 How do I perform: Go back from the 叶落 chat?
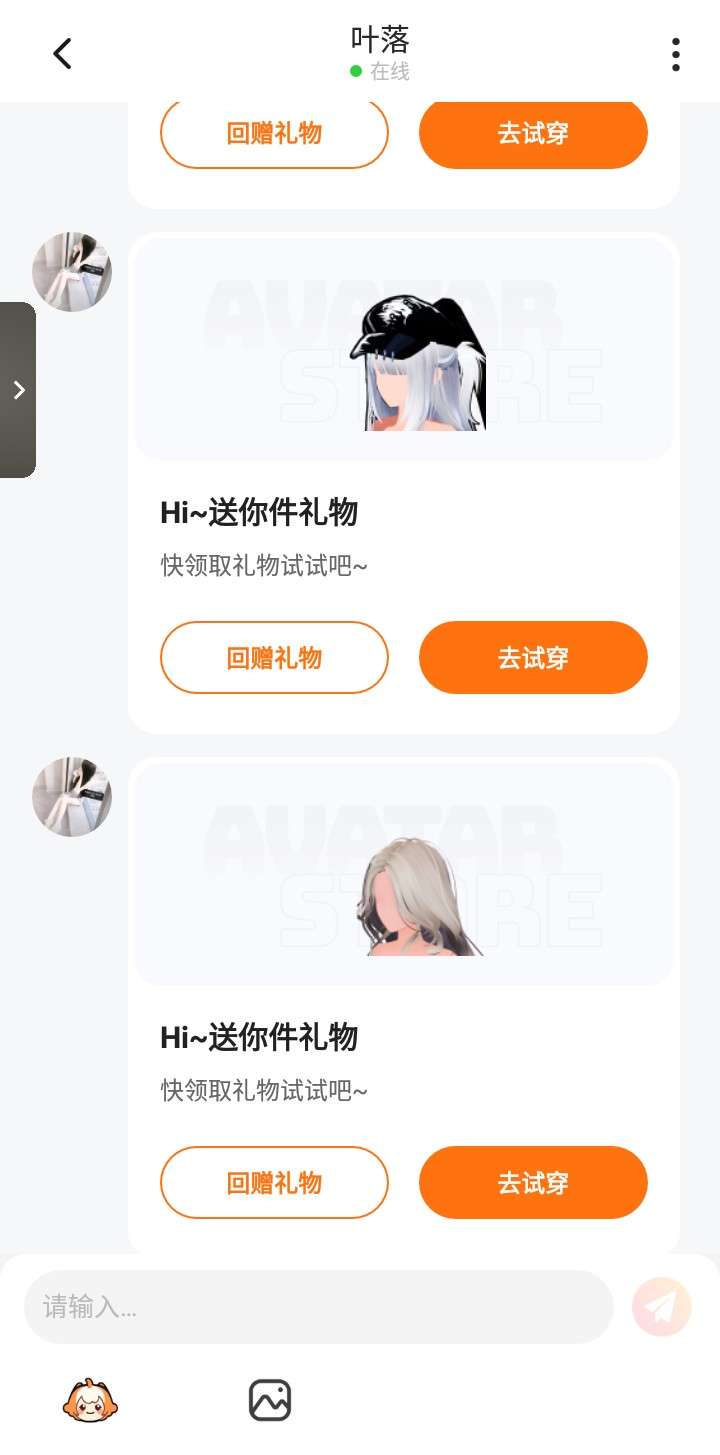click(62, 54)
